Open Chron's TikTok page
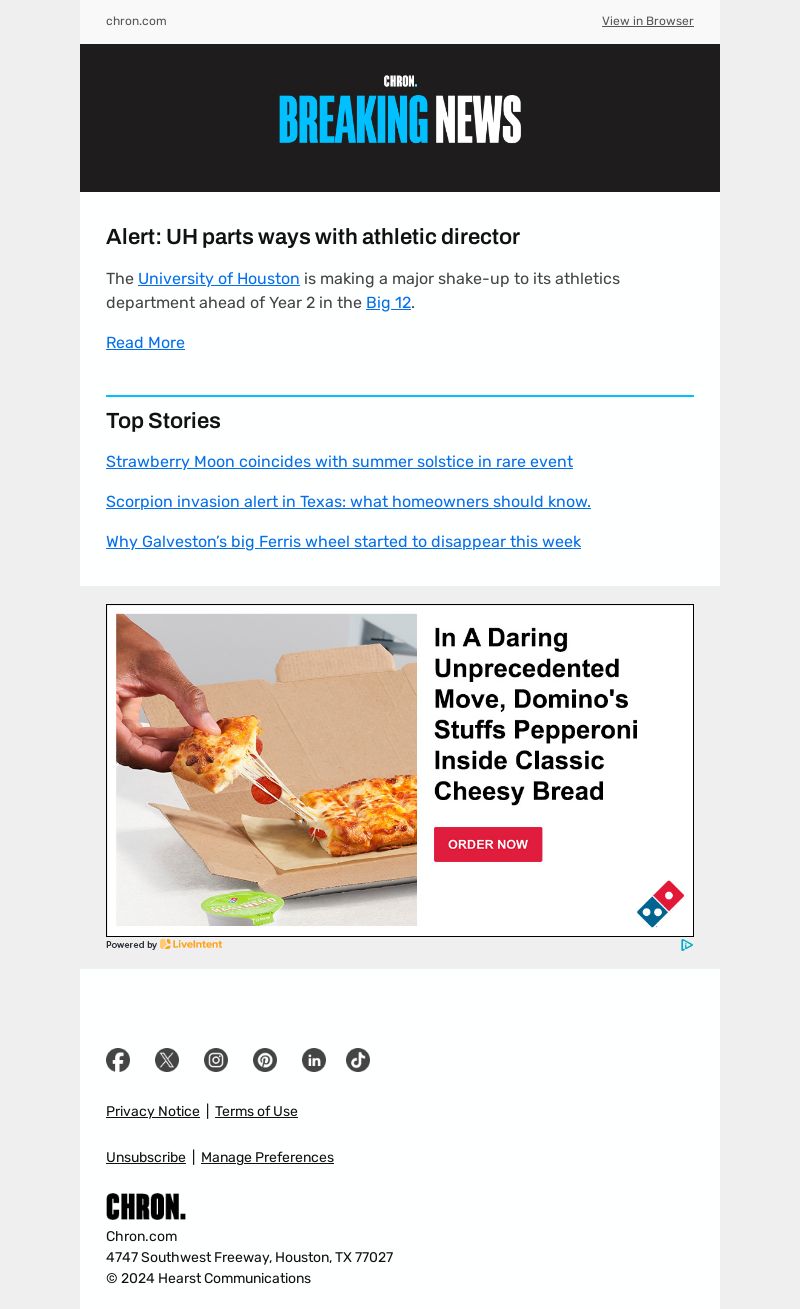Viewport: 800px width, 1309px height. 358,1060
